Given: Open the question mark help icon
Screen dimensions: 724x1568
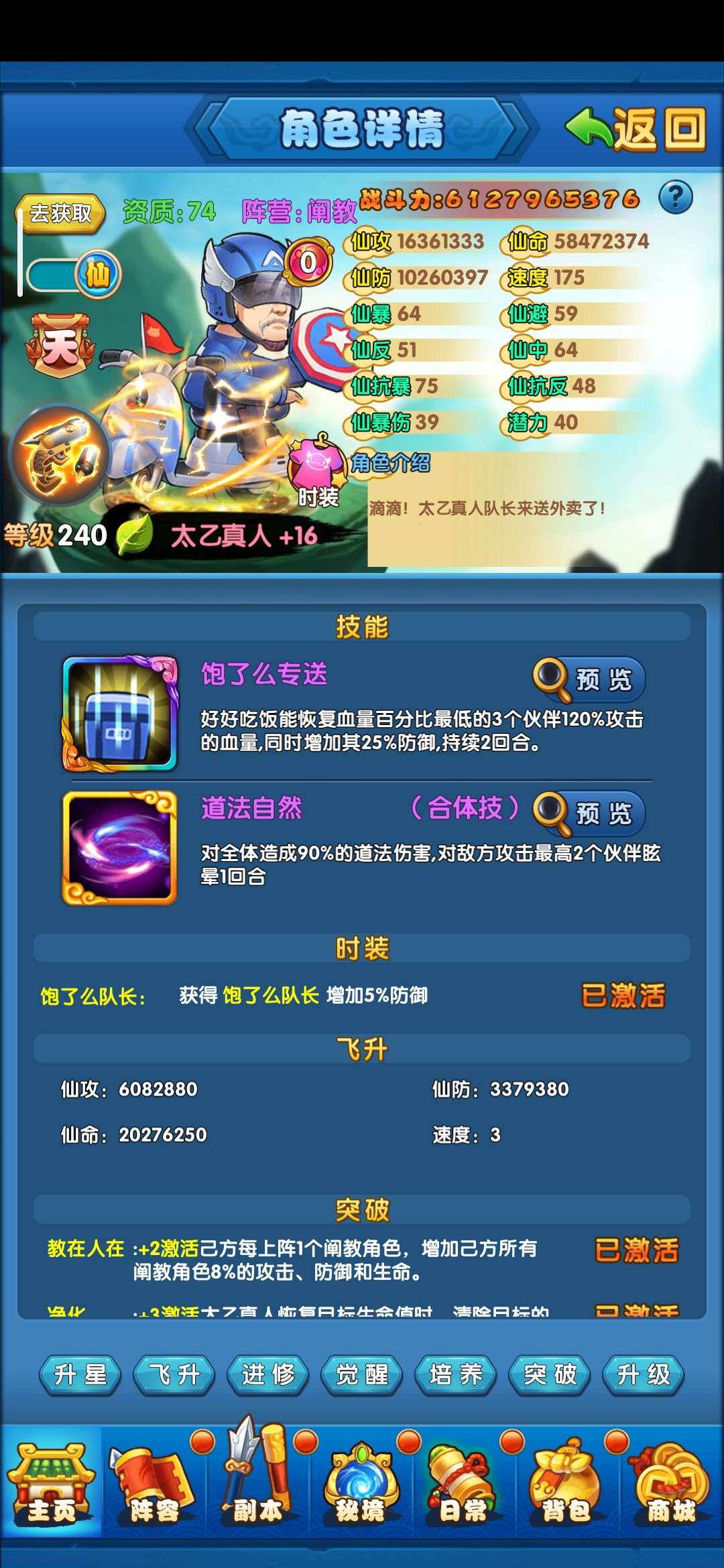Looking at the screenshot, I should click(675, 198).
